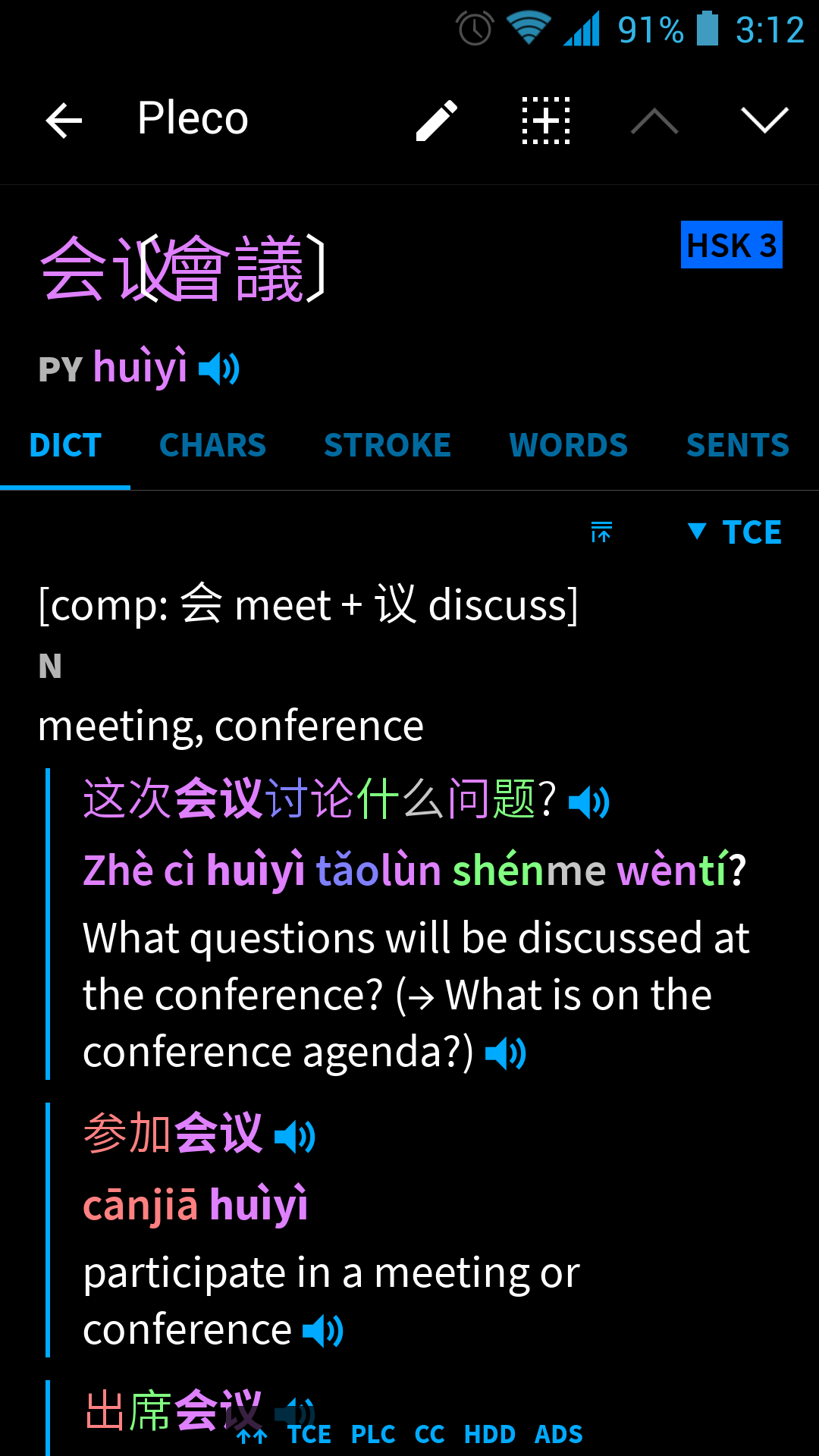Go to previous entry via up chevron

[654, 121]
